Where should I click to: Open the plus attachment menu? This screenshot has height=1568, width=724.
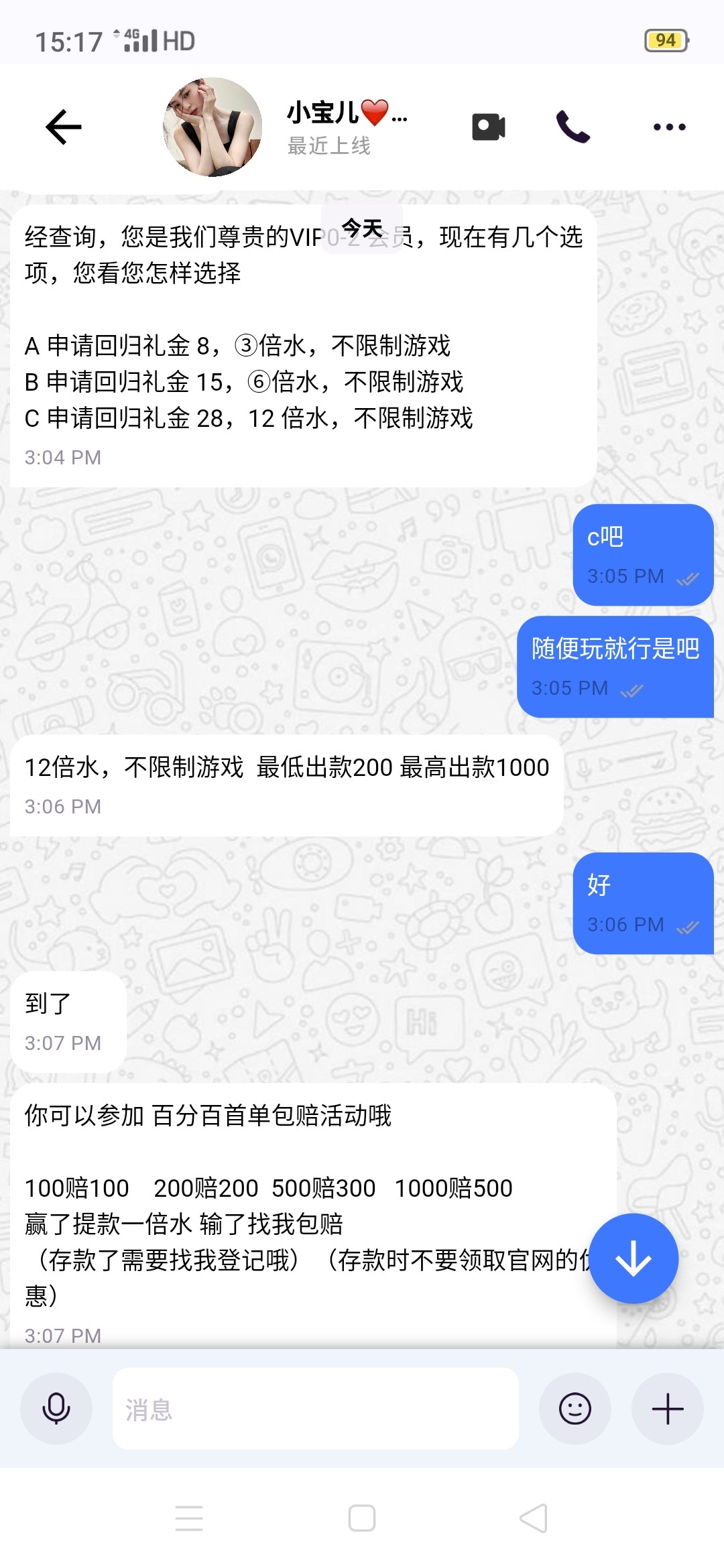[x=668, y=1409]
